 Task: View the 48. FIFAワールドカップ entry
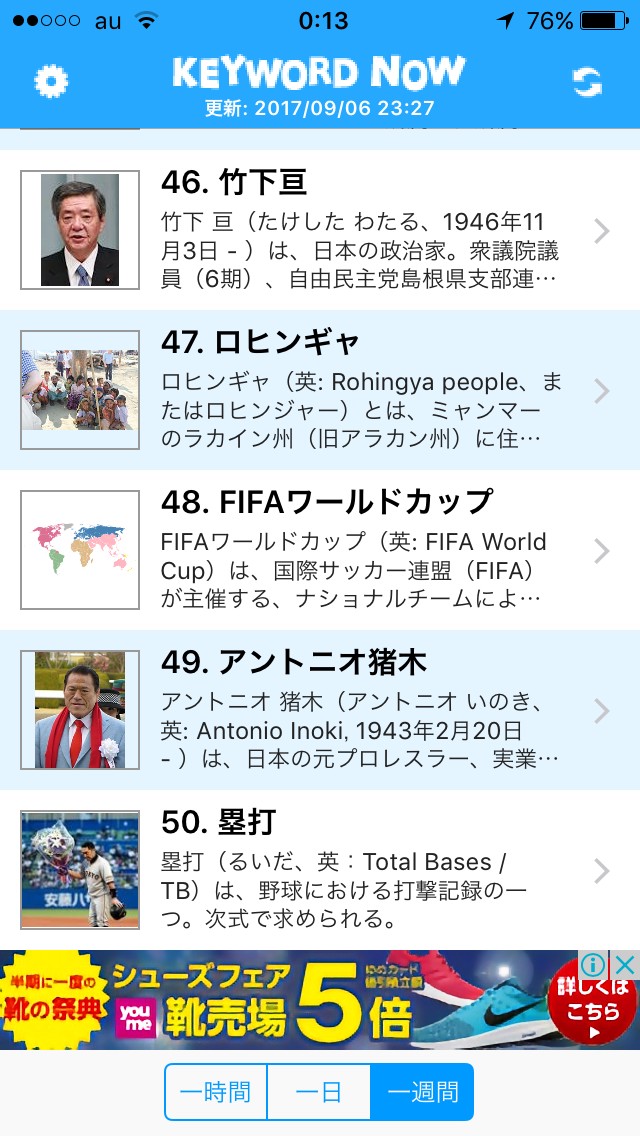coord(320,550)
